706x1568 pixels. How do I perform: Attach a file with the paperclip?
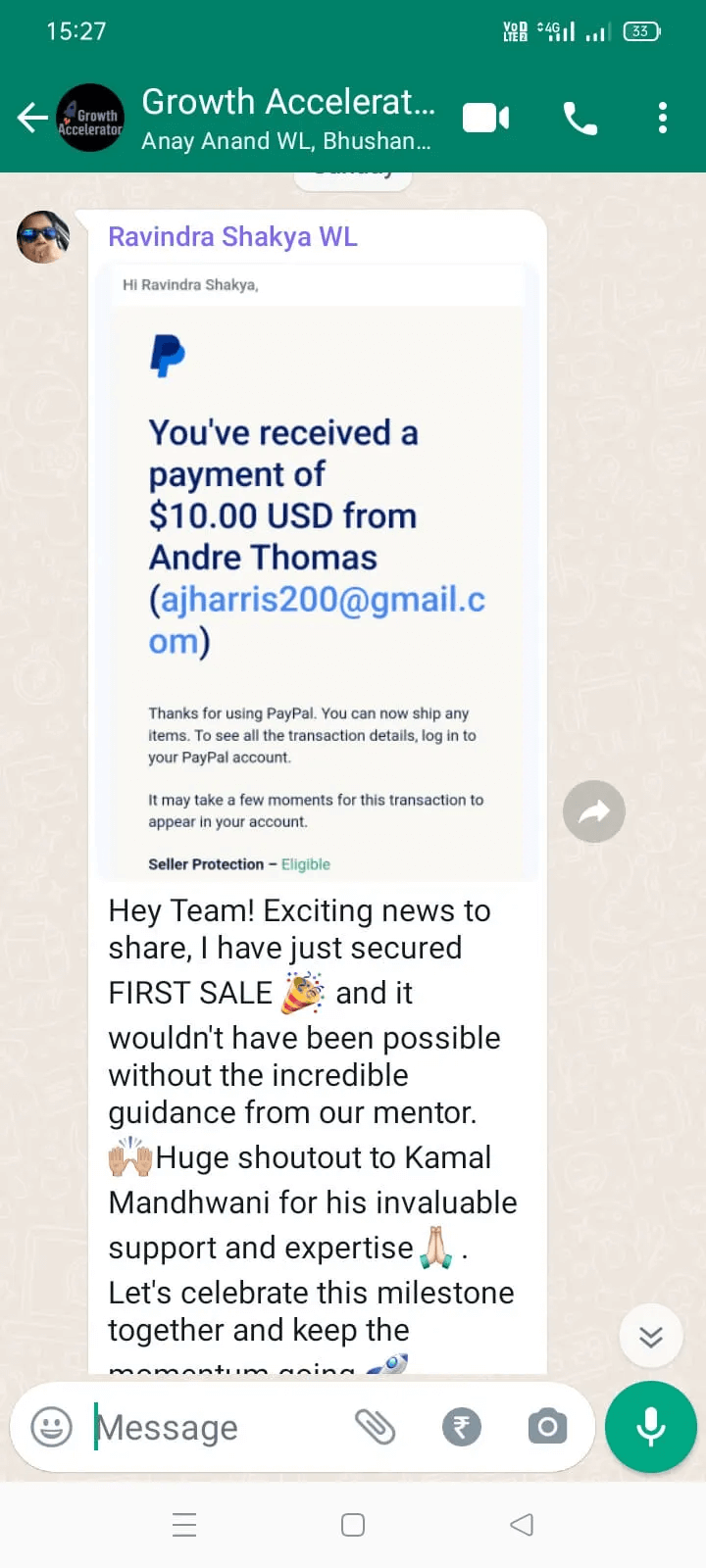375,1427
